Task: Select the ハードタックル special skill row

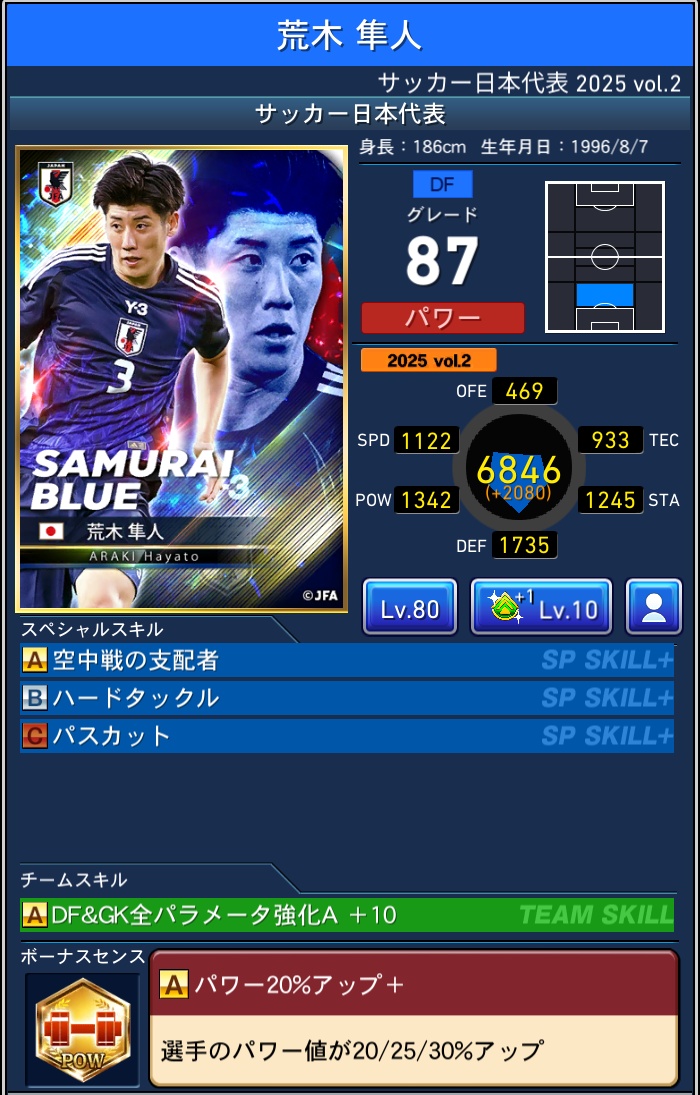Action: (x=346, y=698)
